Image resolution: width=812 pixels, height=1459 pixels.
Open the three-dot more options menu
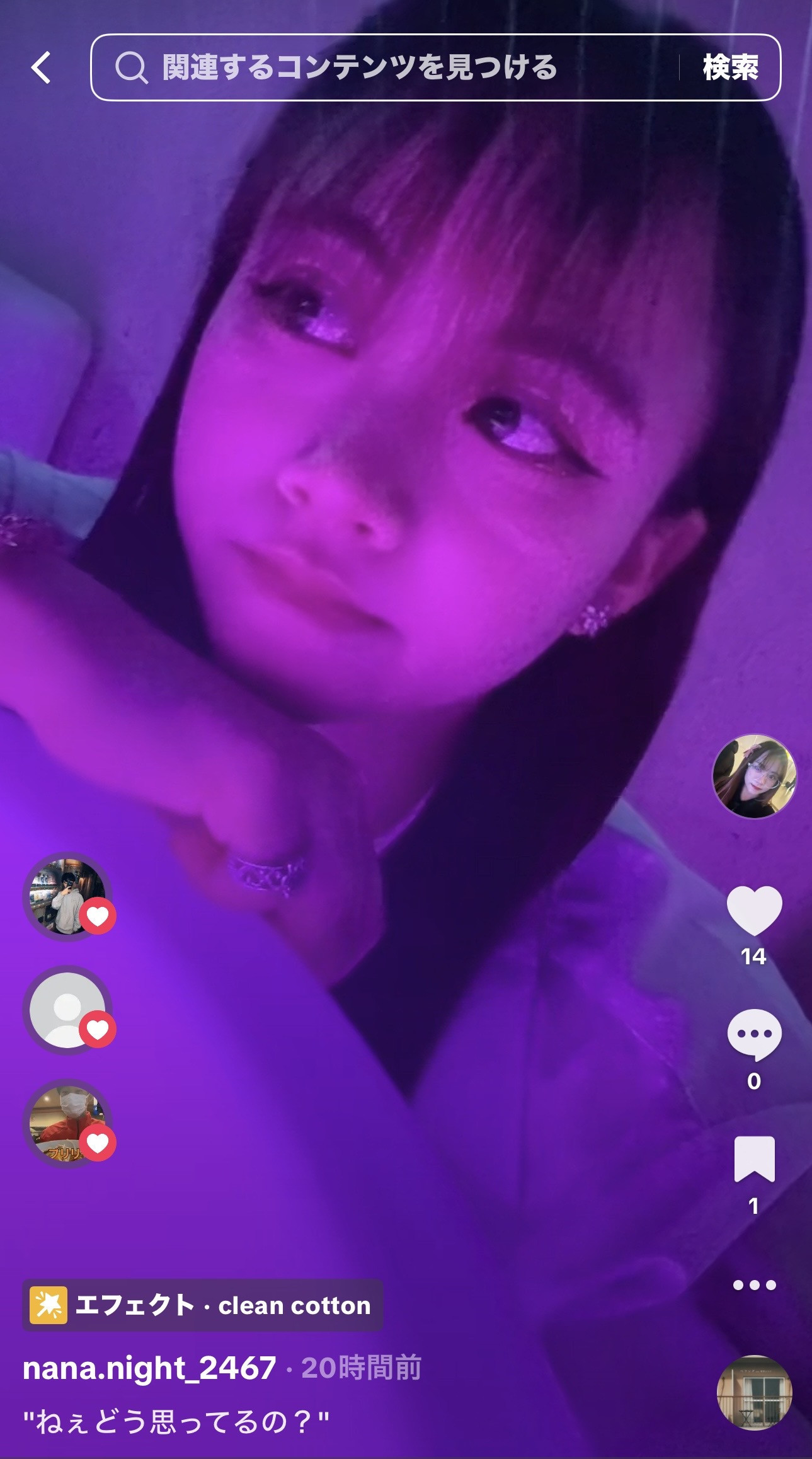click(753, 1285)
